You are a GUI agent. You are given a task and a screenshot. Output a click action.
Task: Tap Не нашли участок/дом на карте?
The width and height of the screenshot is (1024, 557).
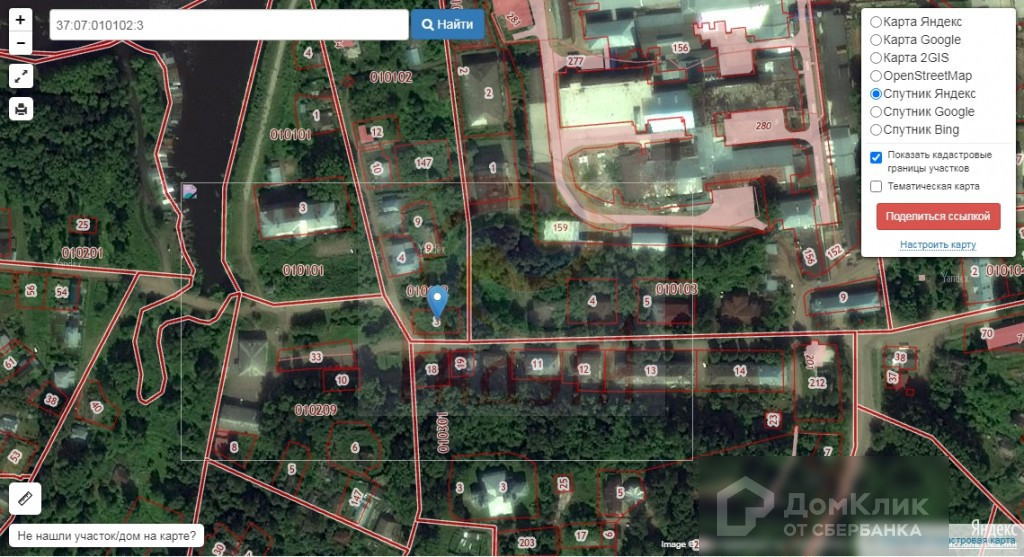(106, 536)
